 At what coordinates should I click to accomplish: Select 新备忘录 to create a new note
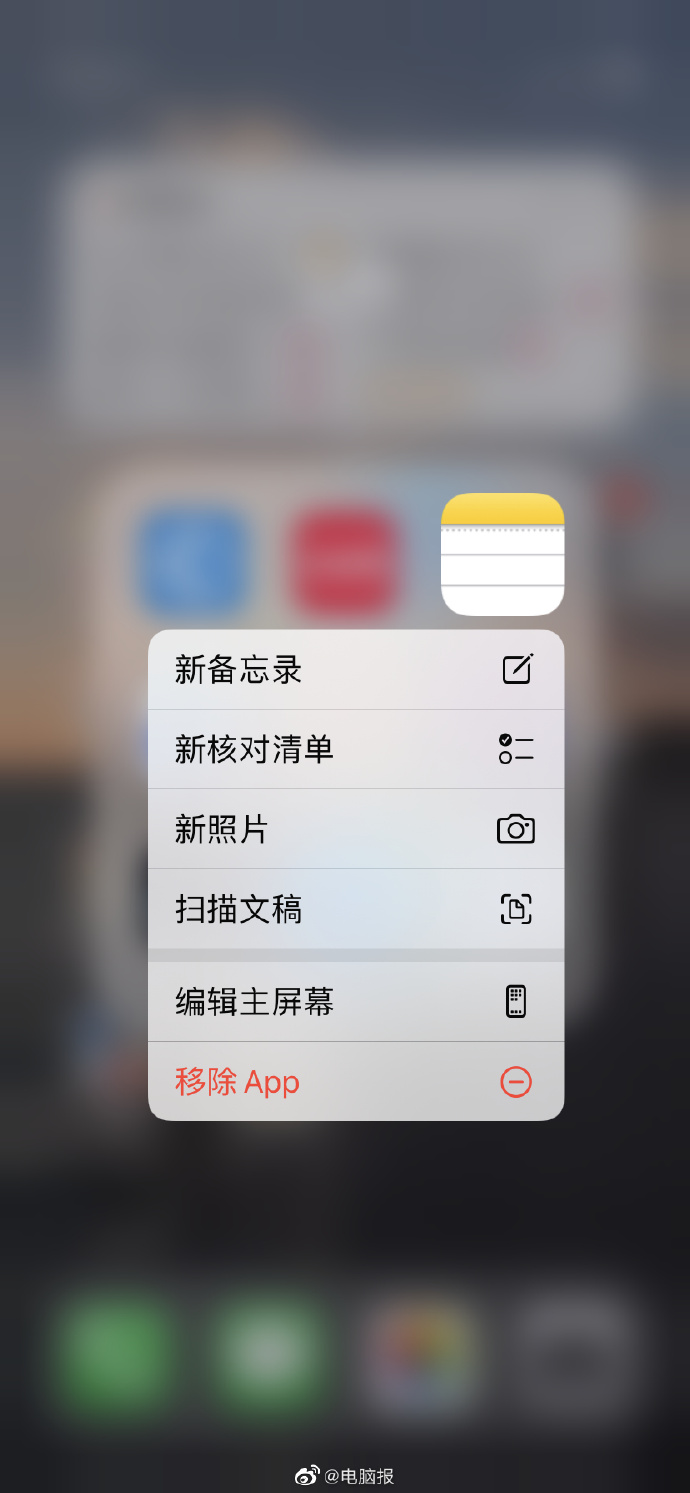tap(355, 670)
